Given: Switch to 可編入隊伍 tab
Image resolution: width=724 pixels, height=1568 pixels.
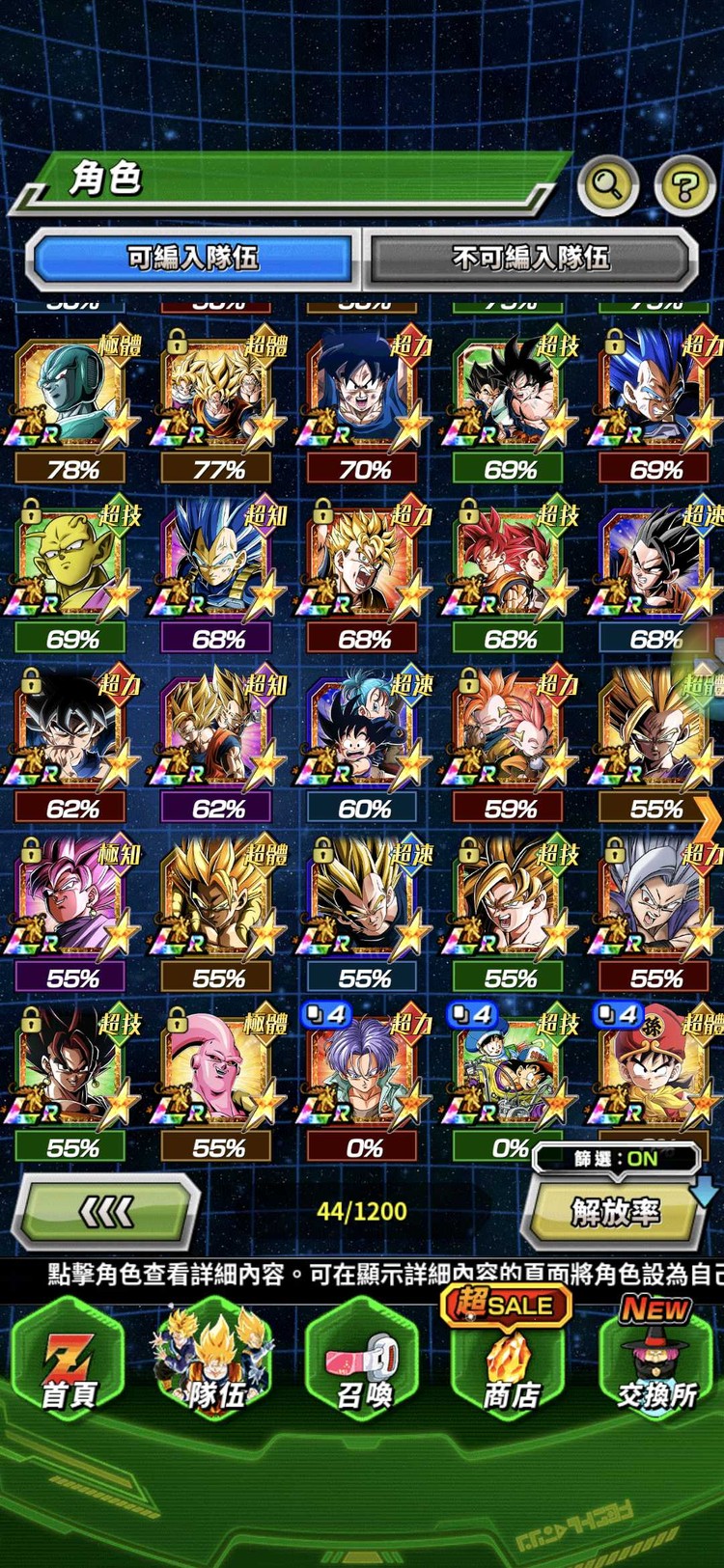Looking at the screenshot, I should tap(193, 258).
